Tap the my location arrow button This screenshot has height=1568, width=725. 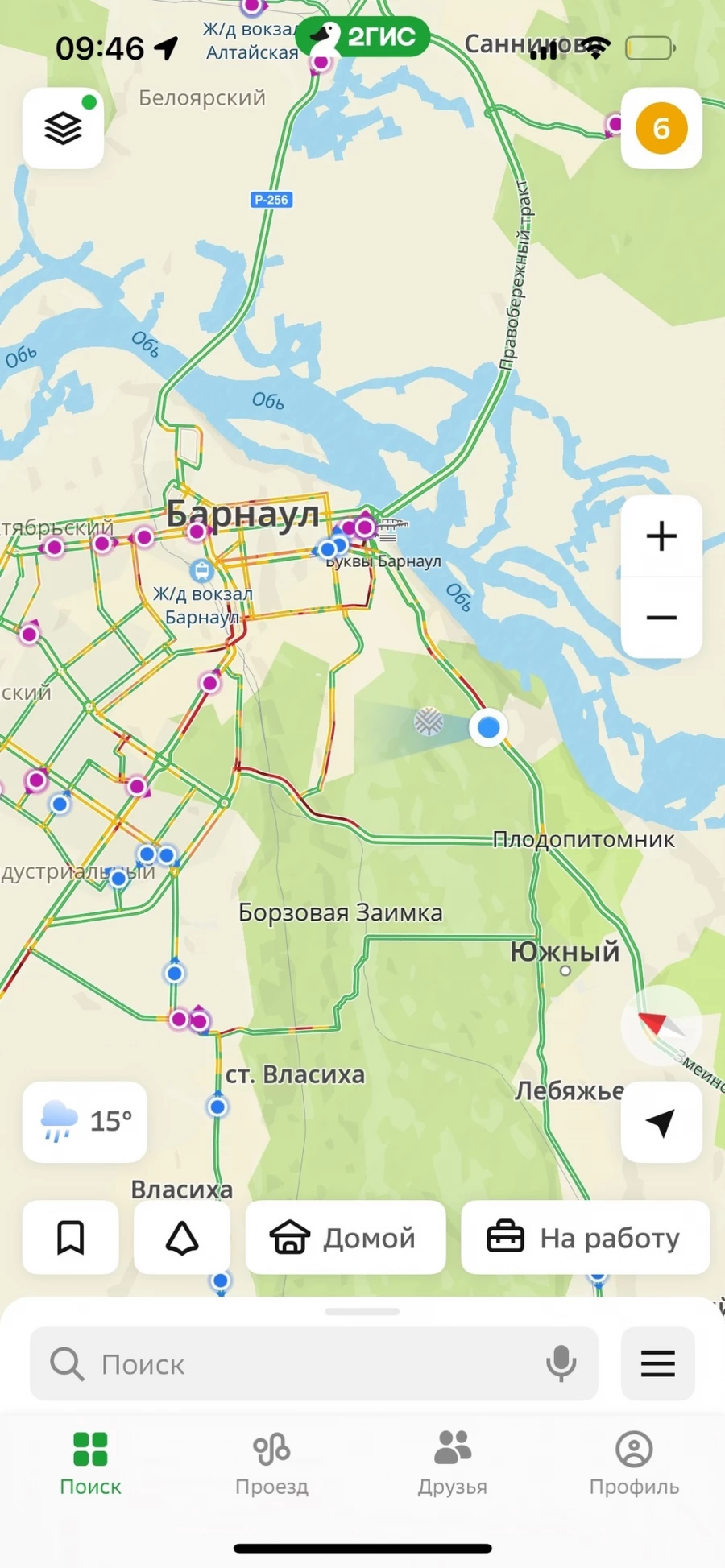coord(661,1123)
